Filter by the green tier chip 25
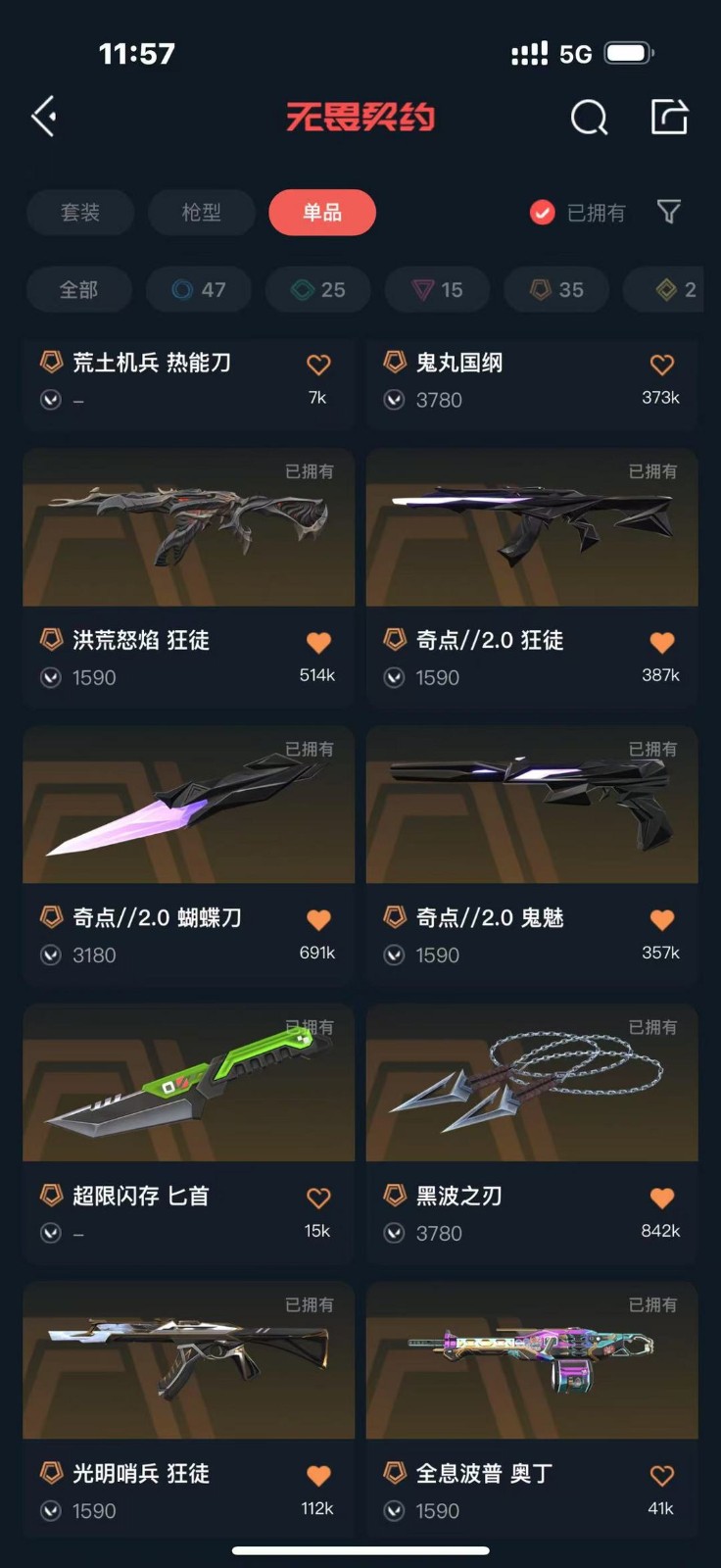Screen dimensions: 721x1568 coord(318,290)
